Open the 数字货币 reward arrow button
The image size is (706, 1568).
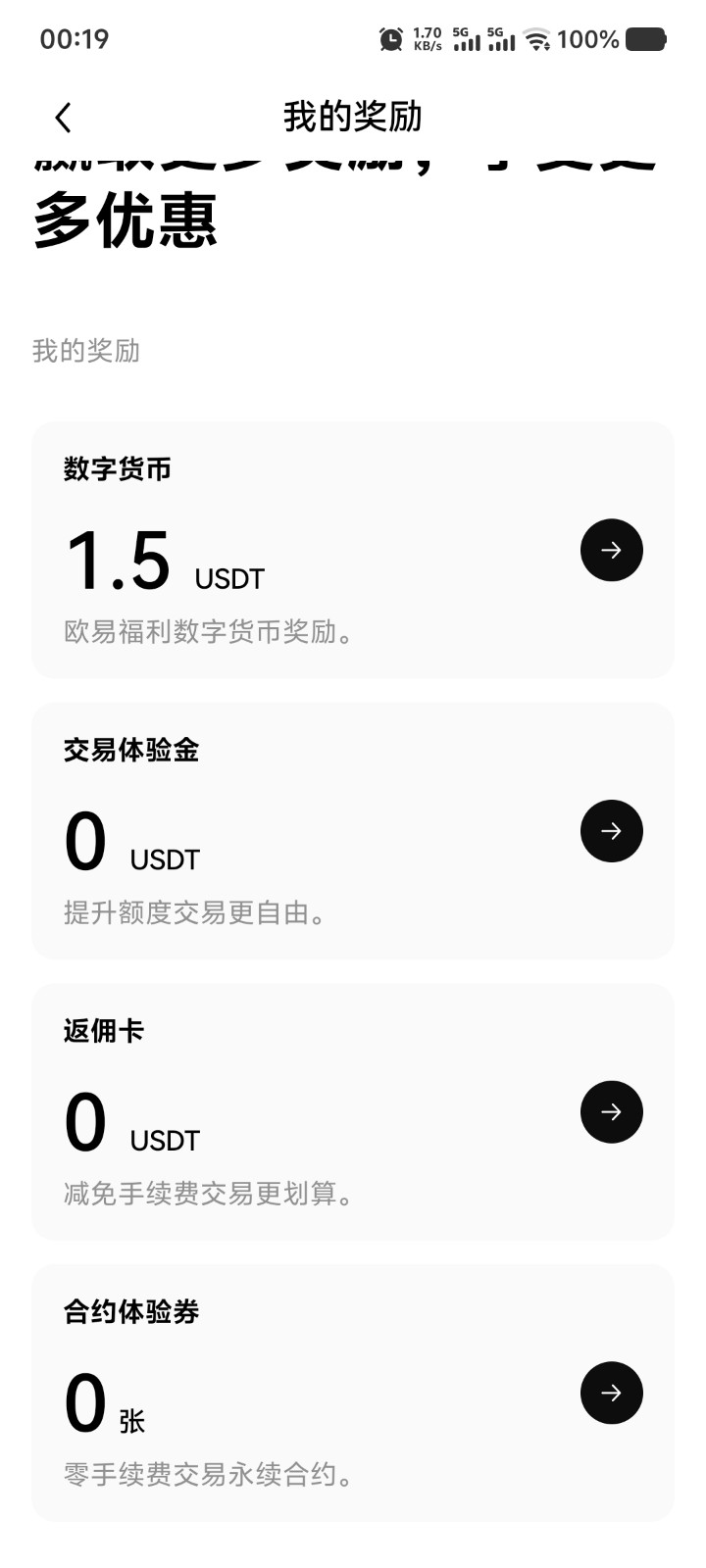(611, 550)
